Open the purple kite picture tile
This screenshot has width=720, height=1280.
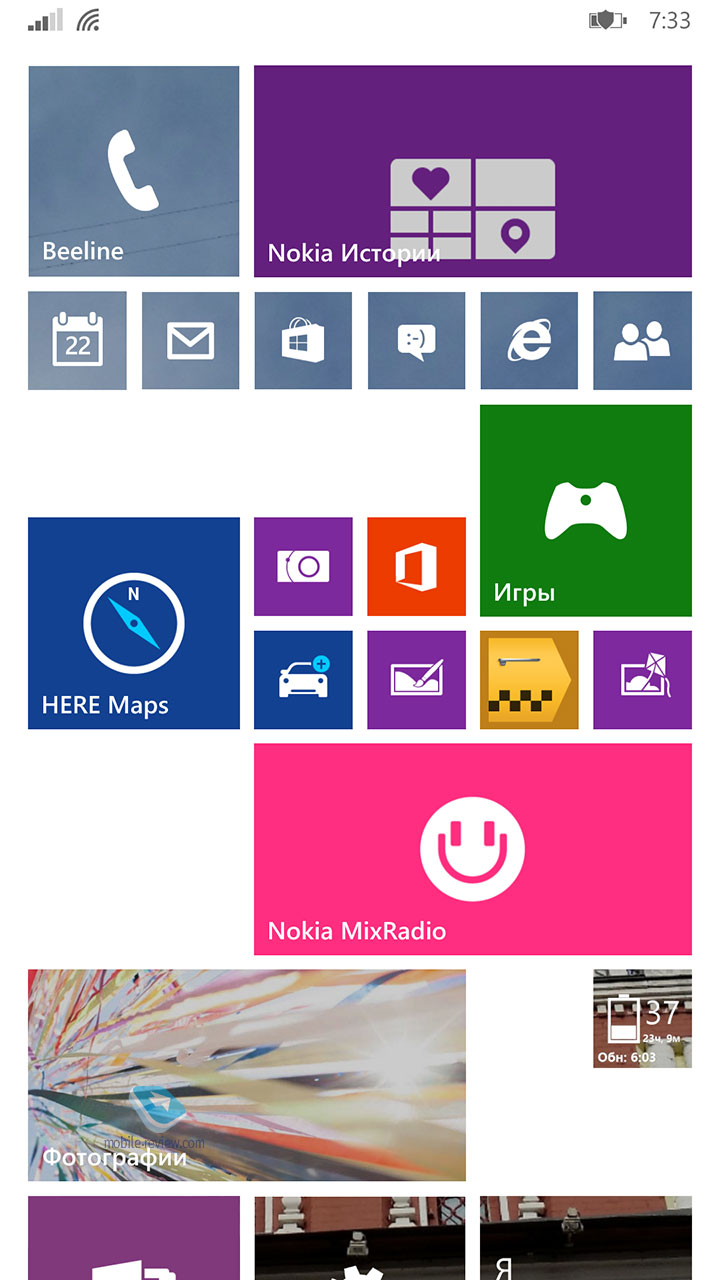(x=642, y=680)
